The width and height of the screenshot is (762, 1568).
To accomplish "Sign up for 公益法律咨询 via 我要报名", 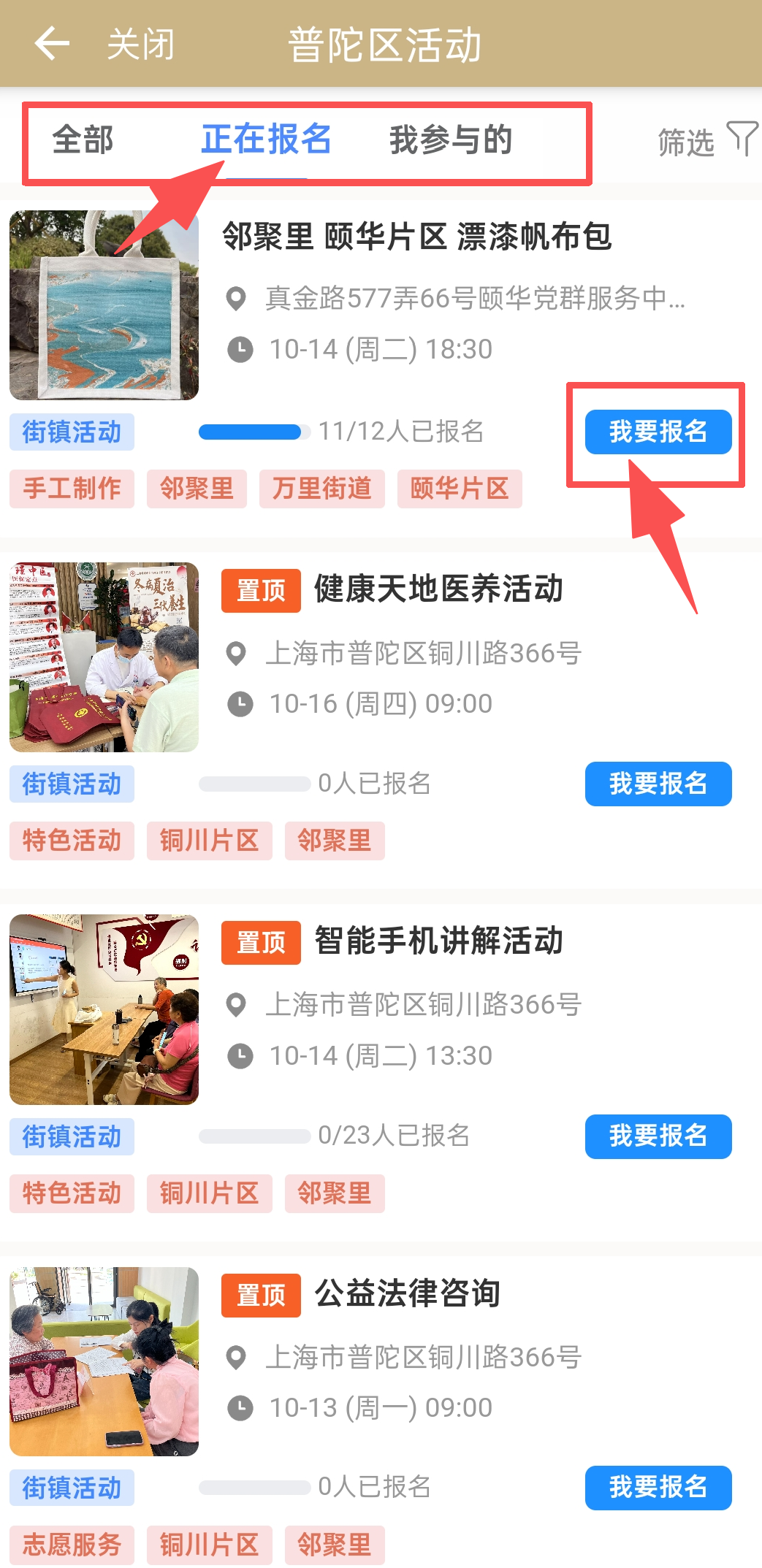I will click(658, 1488).
